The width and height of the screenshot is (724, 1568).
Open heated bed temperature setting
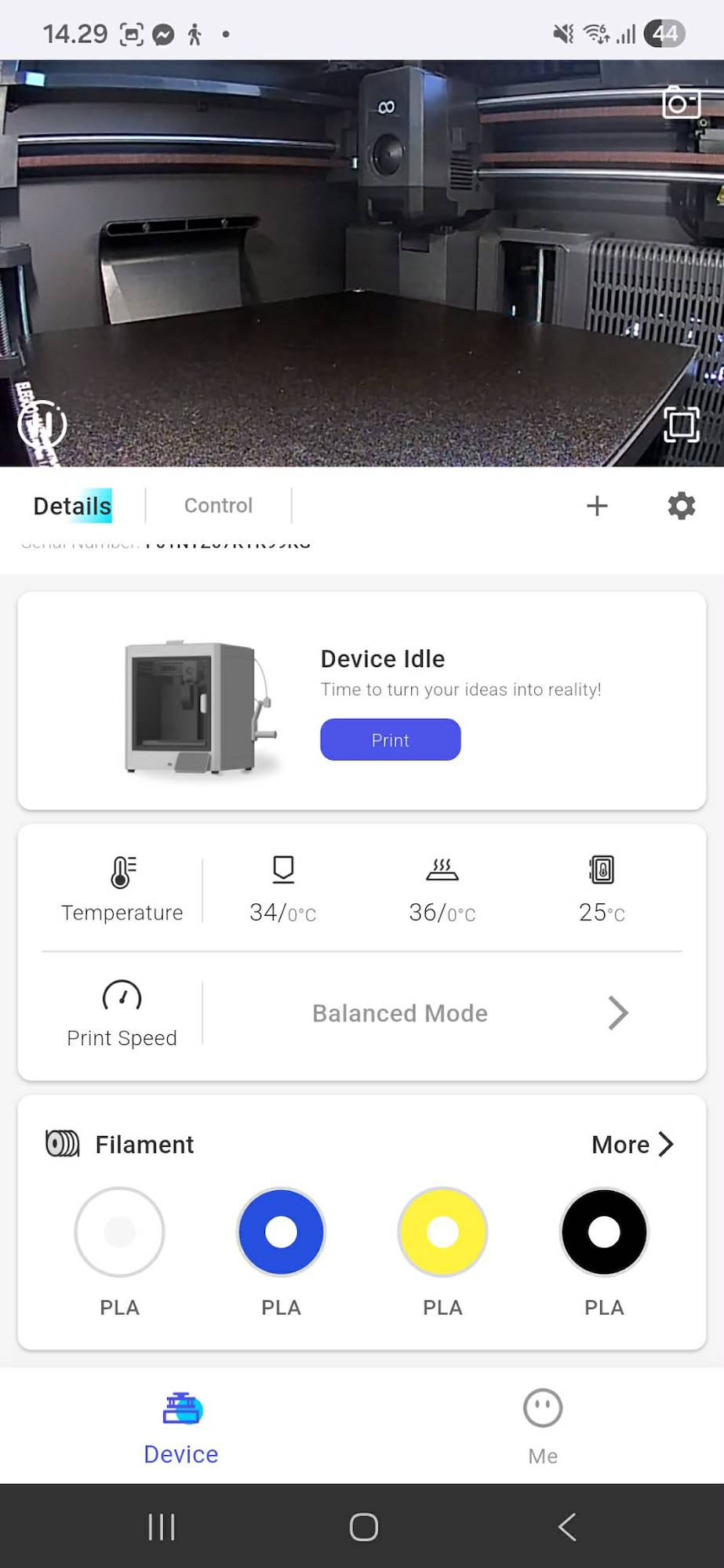click(442, 890)
